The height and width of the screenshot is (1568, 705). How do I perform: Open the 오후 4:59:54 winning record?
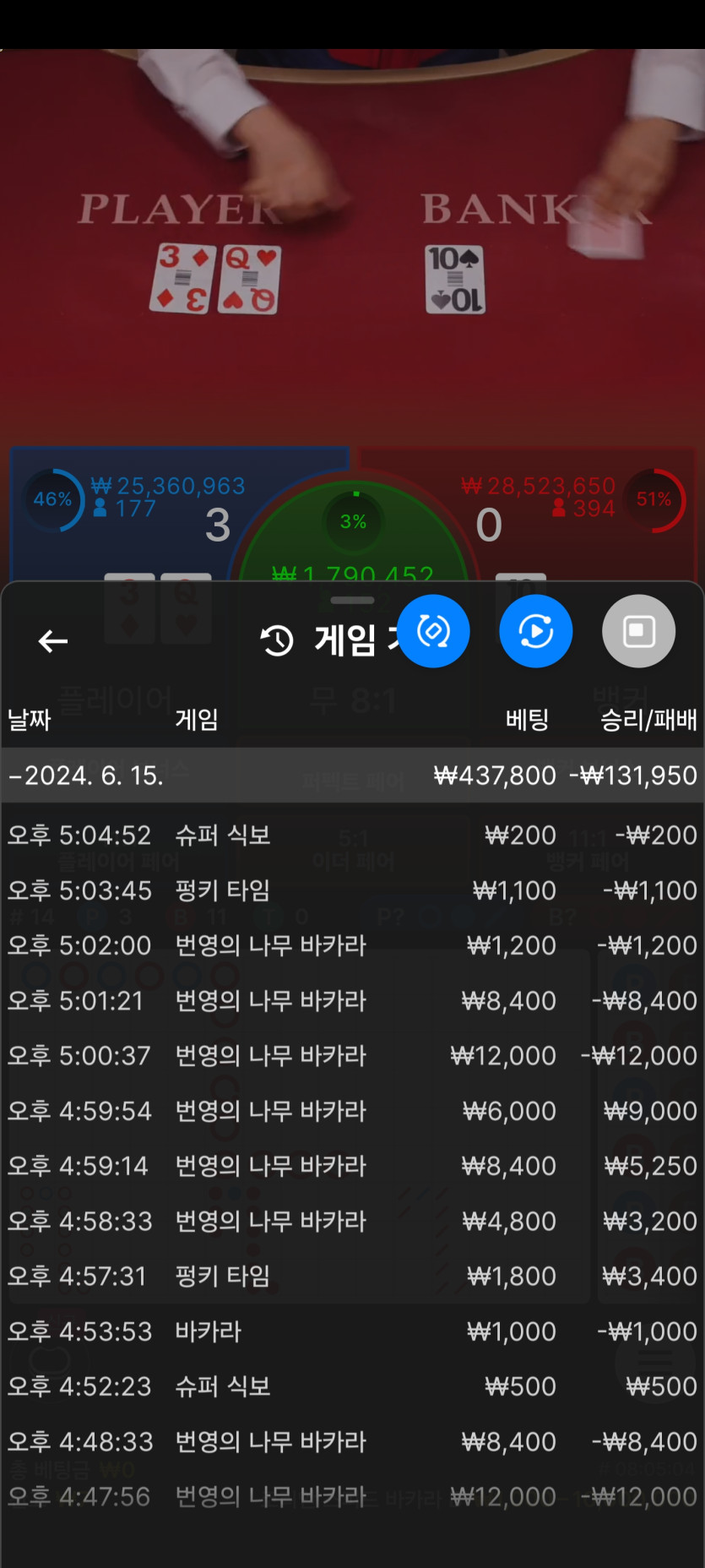click(352, 1111)
